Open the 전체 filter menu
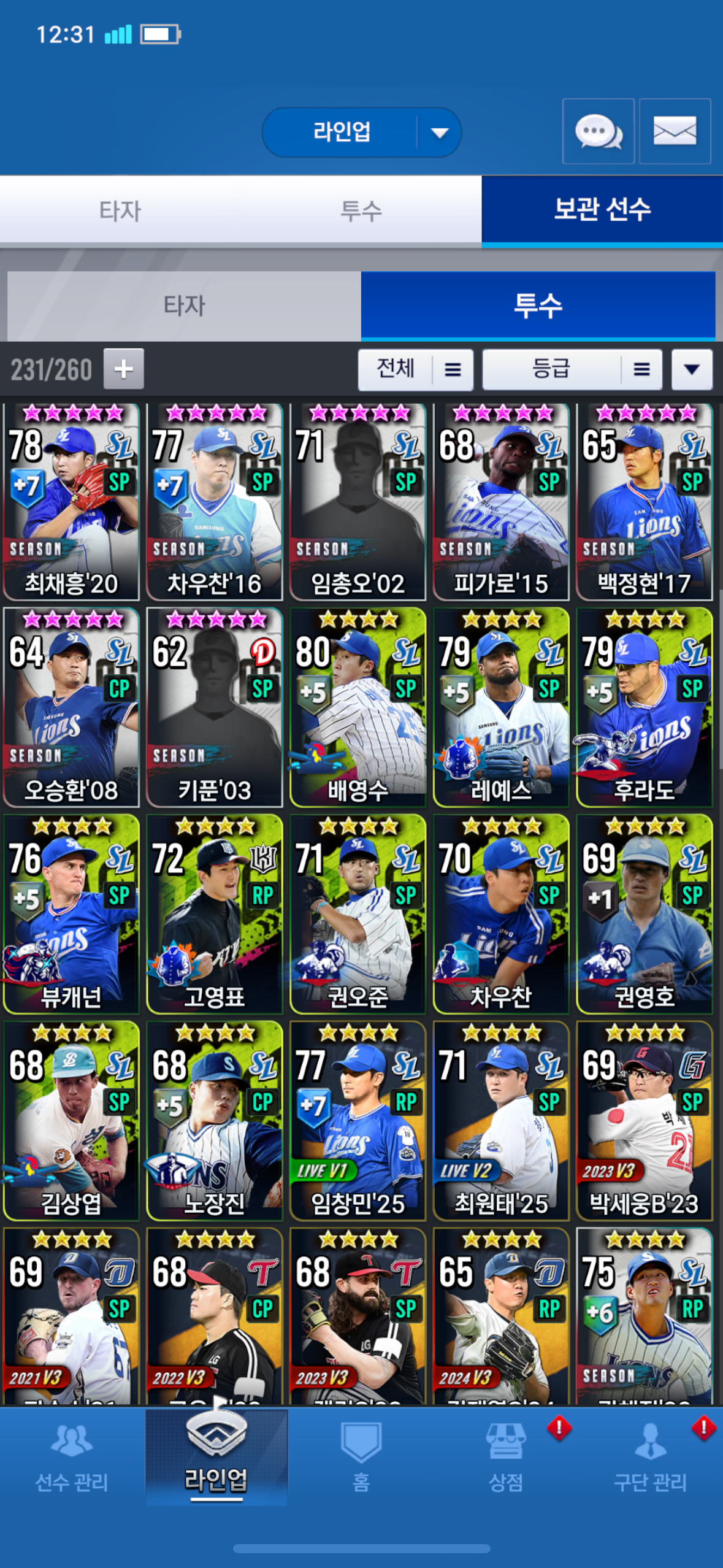 tap(415, 370)
